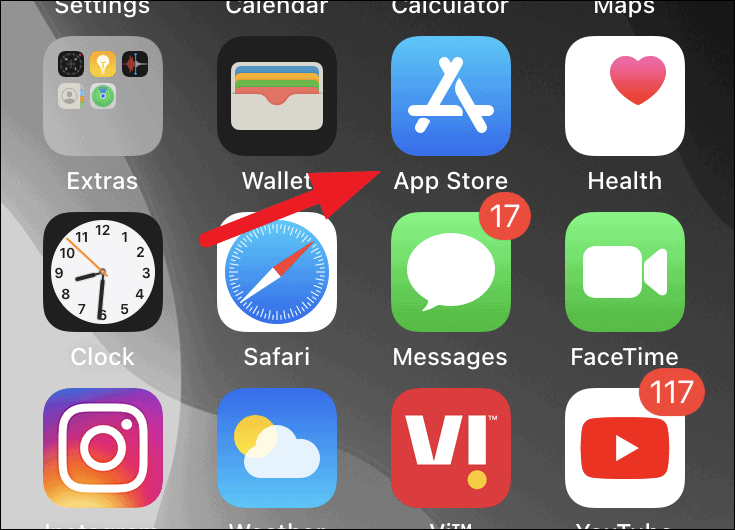The image size is (735, 530).
Task: Open the Instagram app
Action: tap(103, 448)
